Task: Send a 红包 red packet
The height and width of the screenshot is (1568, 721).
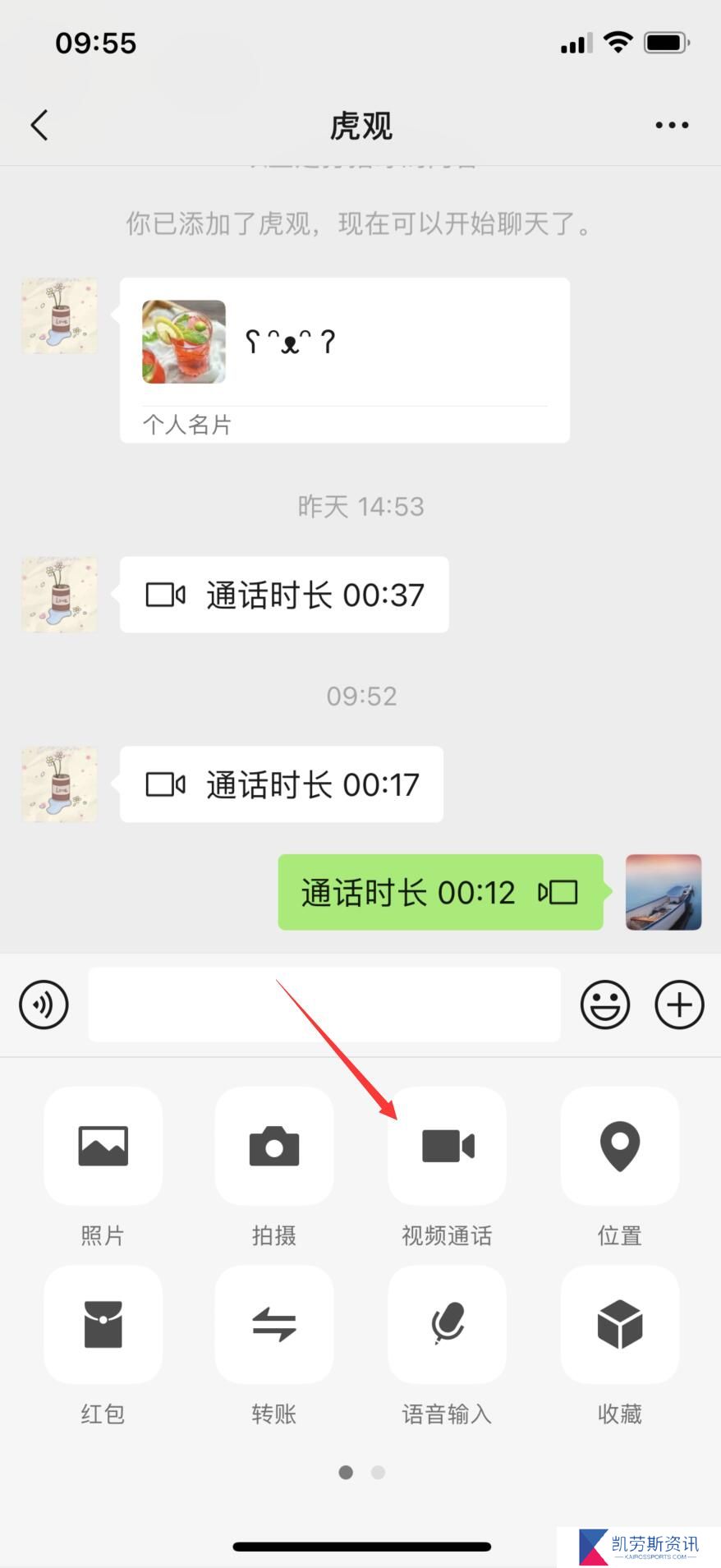Action: 103,1324
